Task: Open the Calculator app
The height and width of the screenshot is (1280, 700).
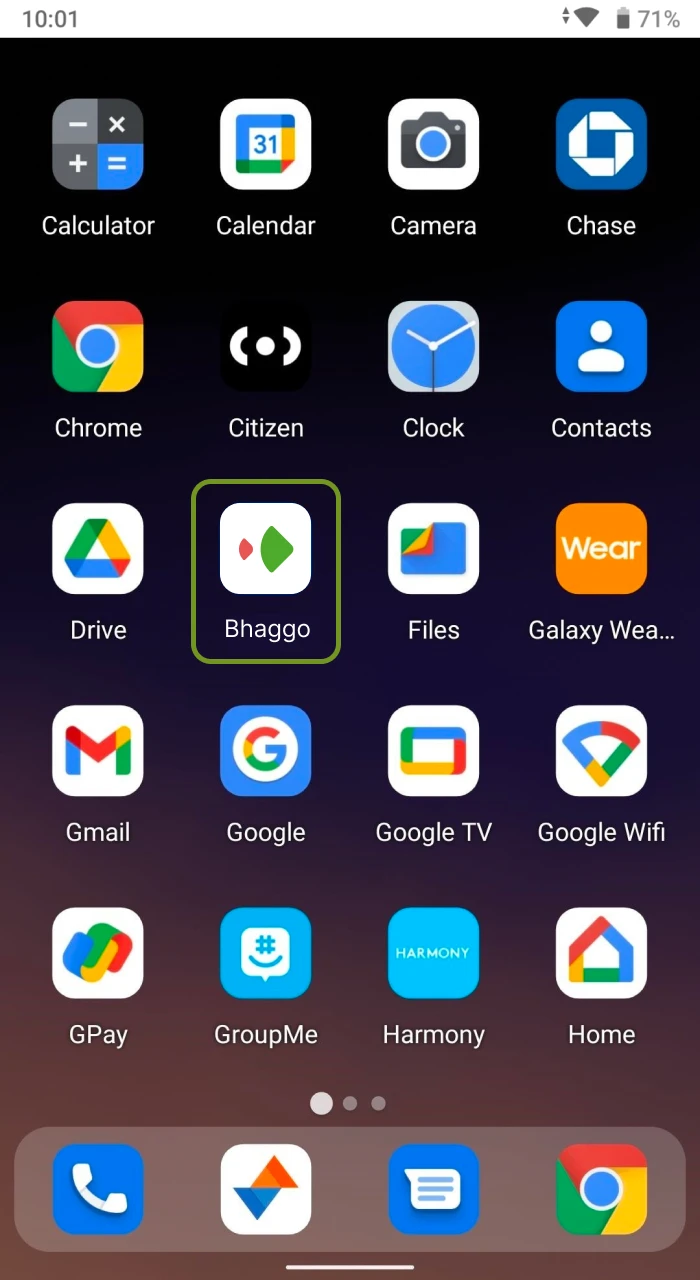Action: pos(98,145)
